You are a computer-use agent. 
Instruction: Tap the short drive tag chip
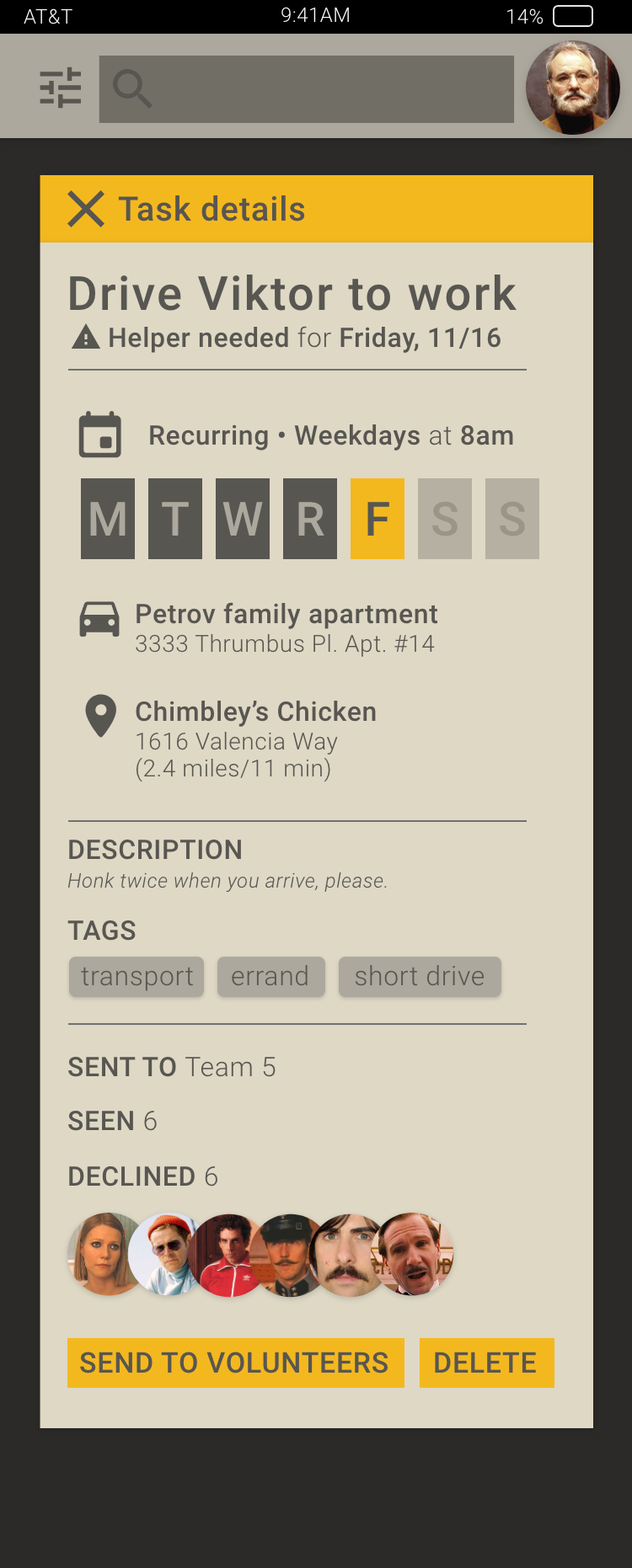coord(420,977)
